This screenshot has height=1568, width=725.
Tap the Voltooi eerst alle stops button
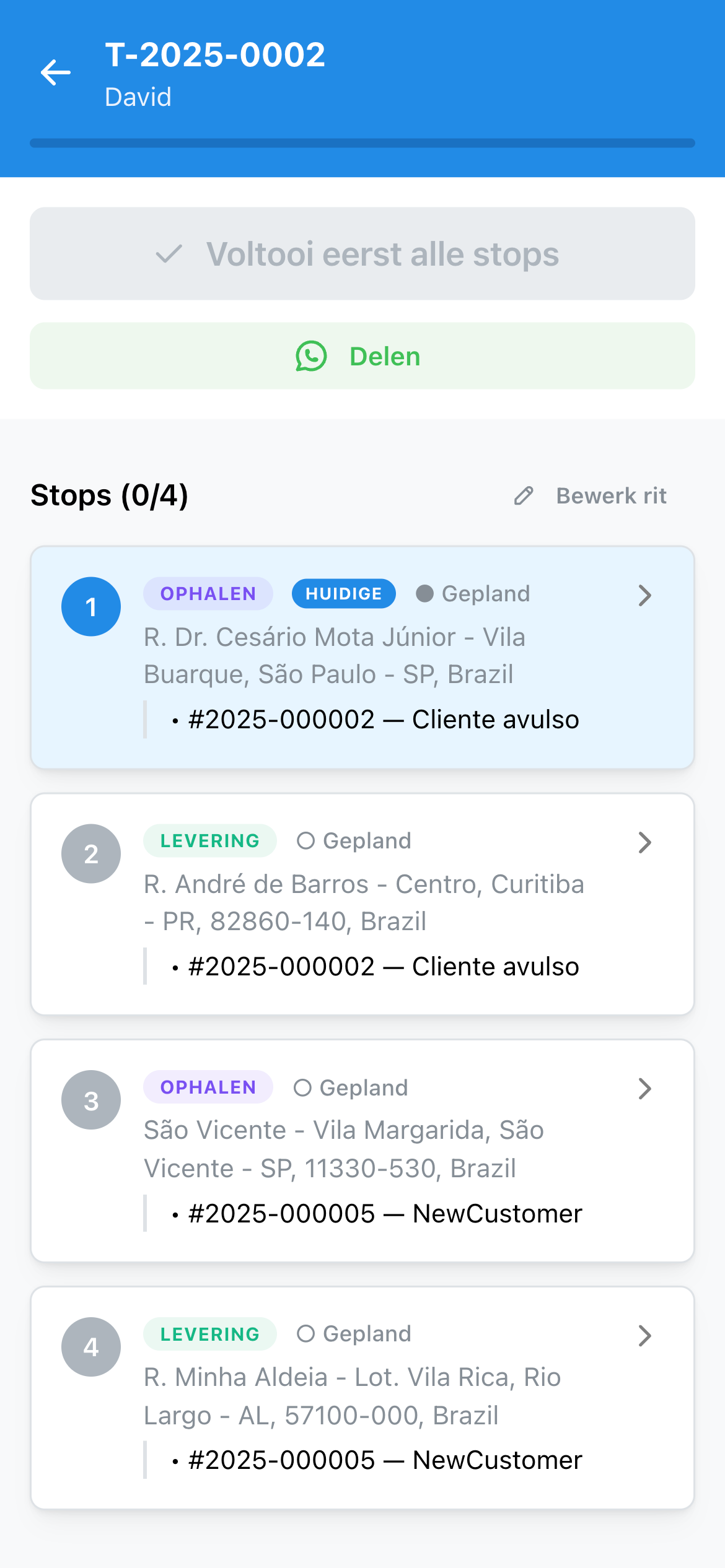tap(362, 254)
